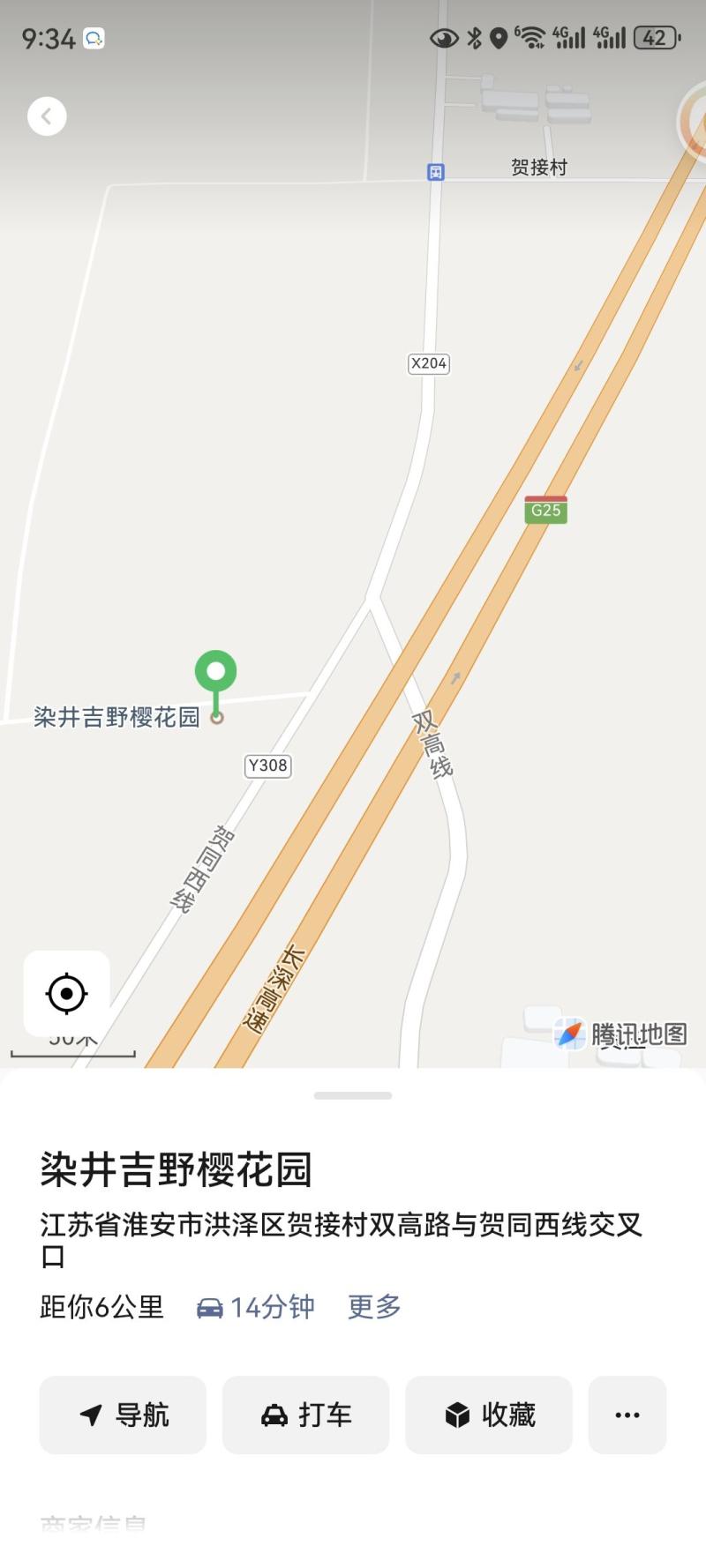Screen dimensions: 706x1568
Task: Center map on my current location
Action: (66, 994)
